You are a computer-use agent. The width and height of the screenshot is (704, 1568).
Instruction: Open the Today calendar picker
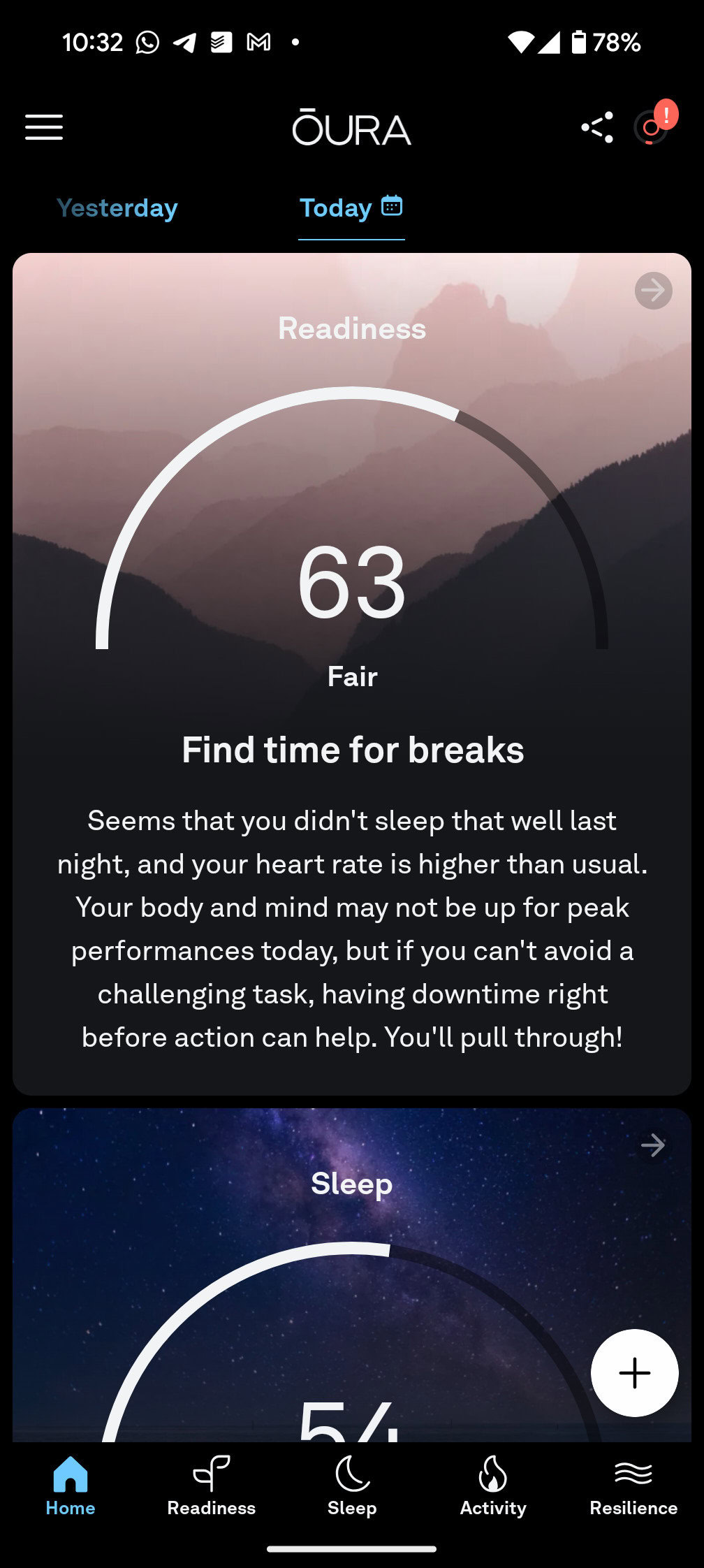[x=391, y=206]
